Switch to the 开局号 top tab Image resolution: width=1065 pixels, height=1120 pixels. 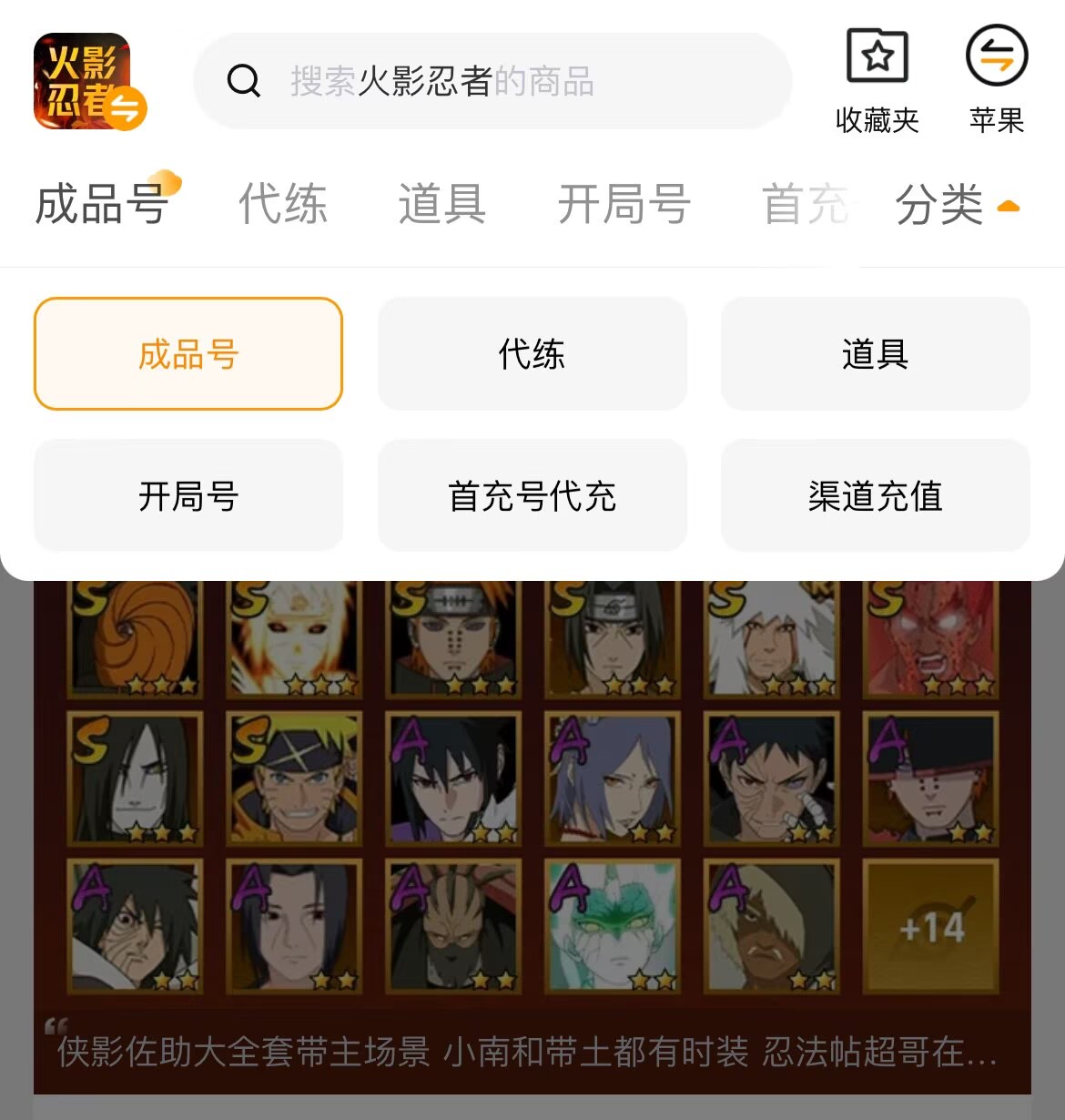624,204
